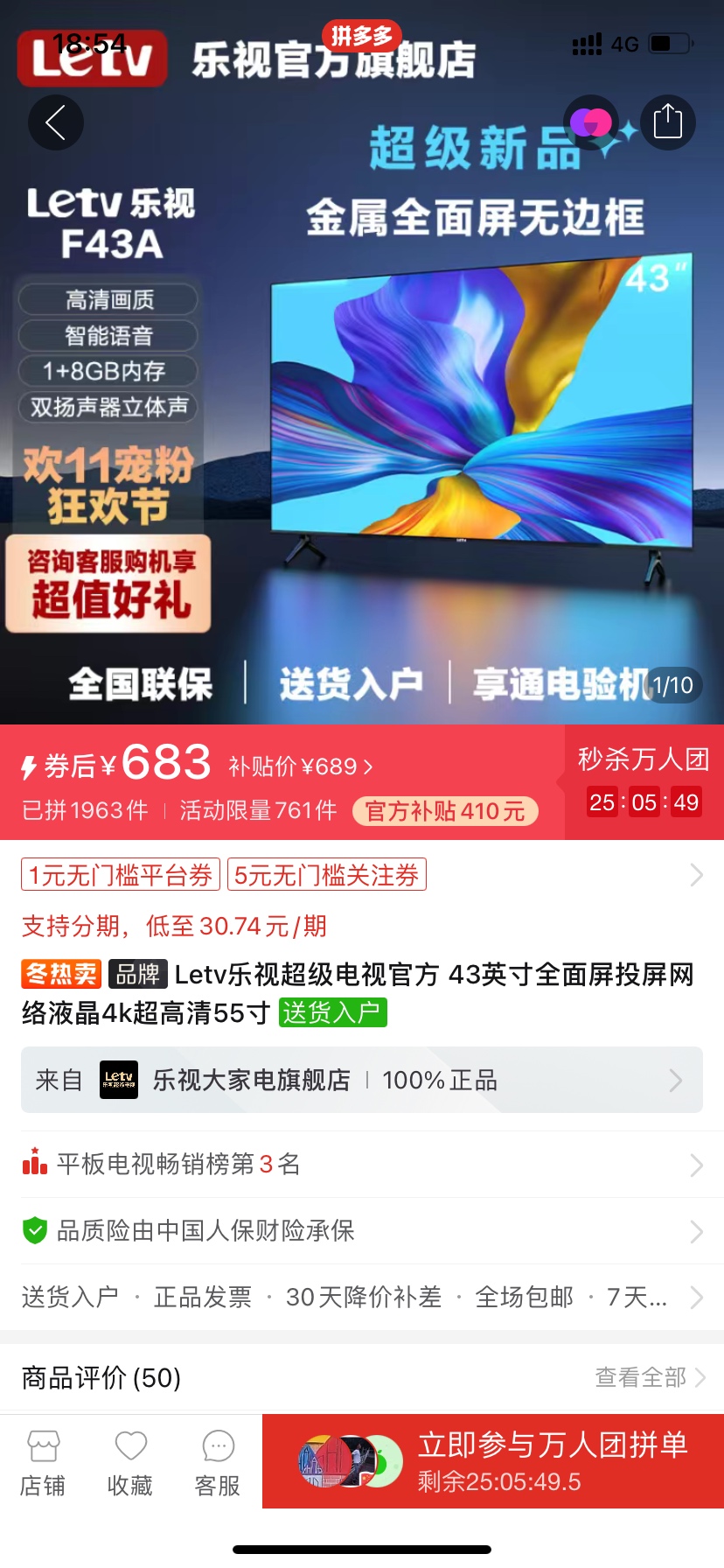Join group buy with 立即参与万人团拼单

click(493, 1461)
